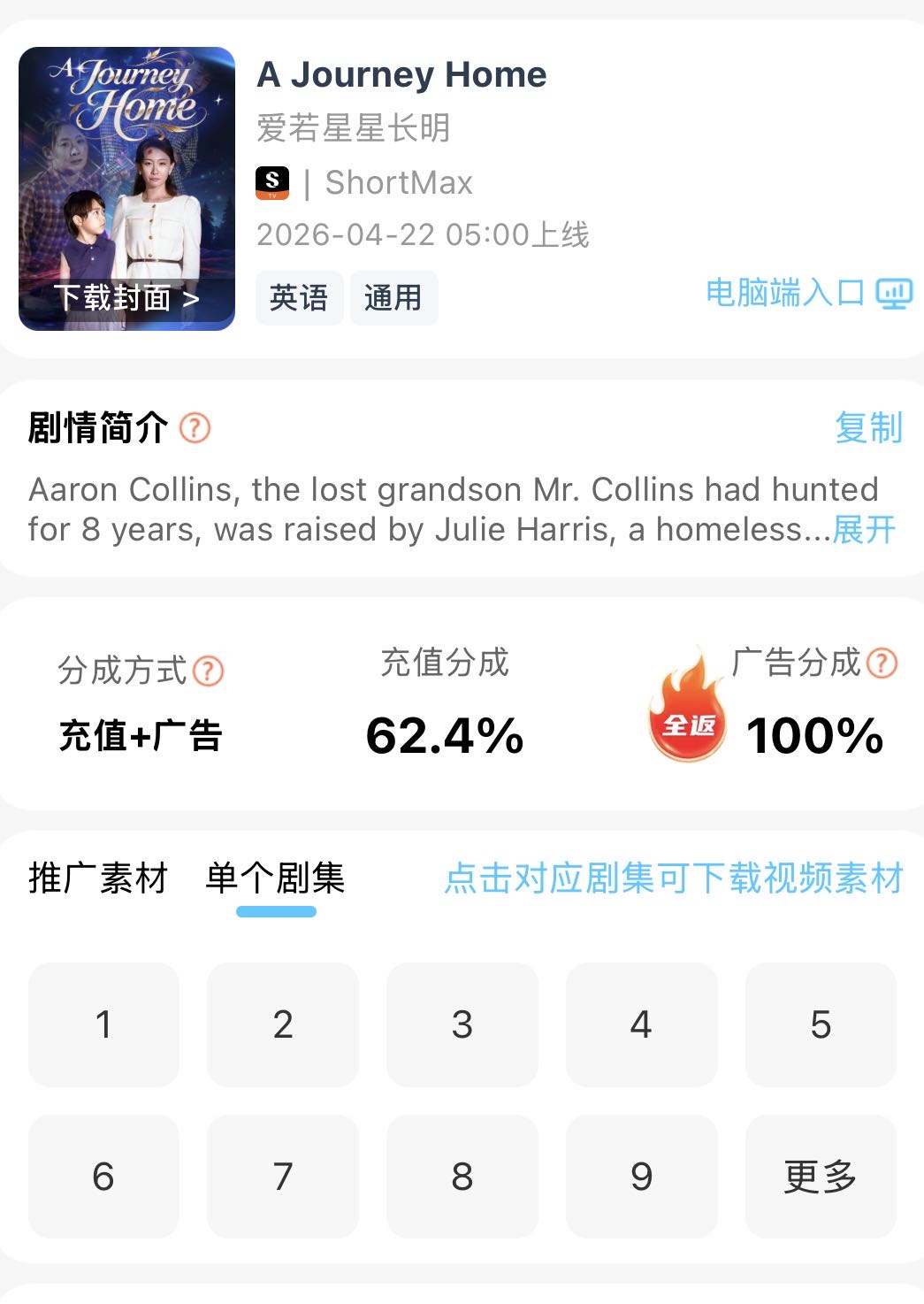
Task: Copy the synopsis with 复制
Action: point(868,428)
